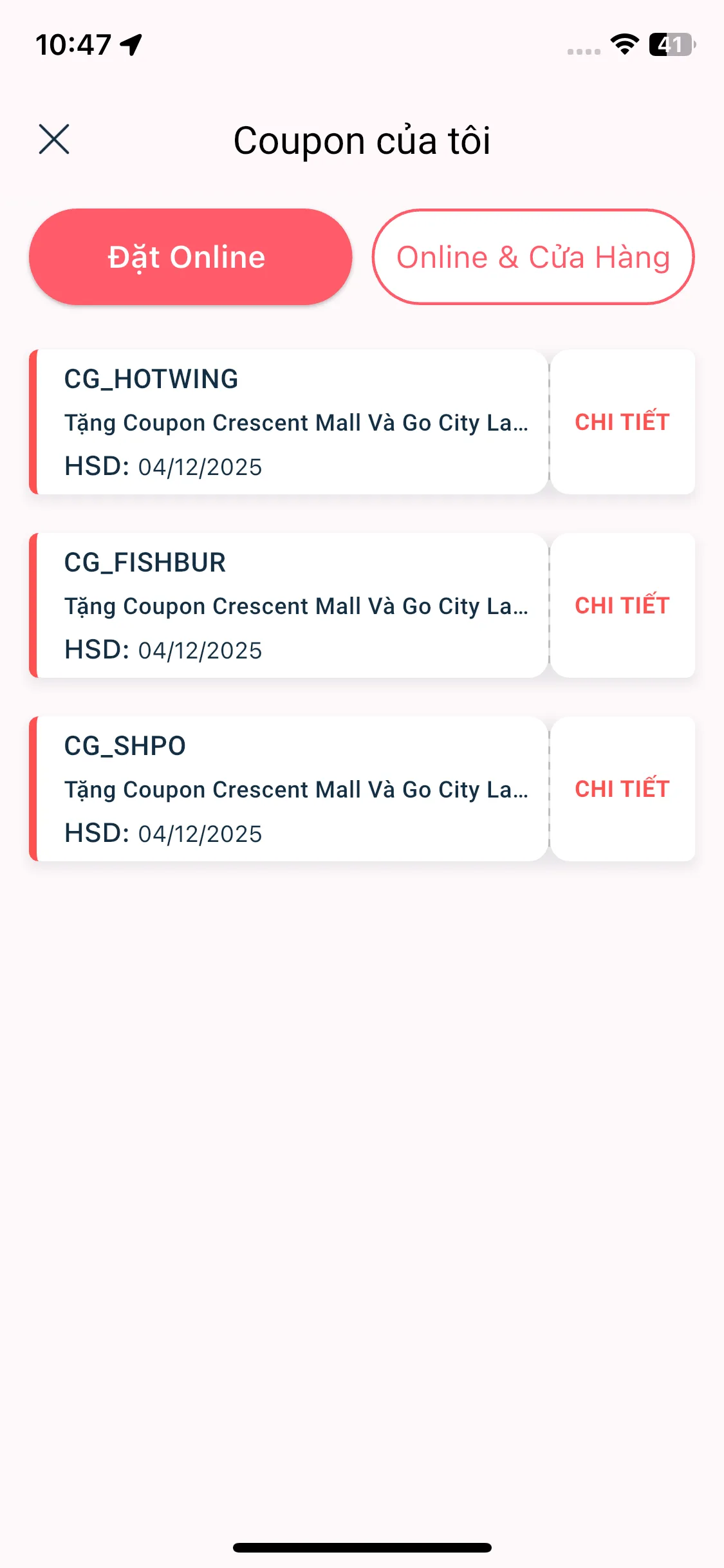
Task: Open the CG_HOTWING coupon card
Action: [x=290, y=422]
